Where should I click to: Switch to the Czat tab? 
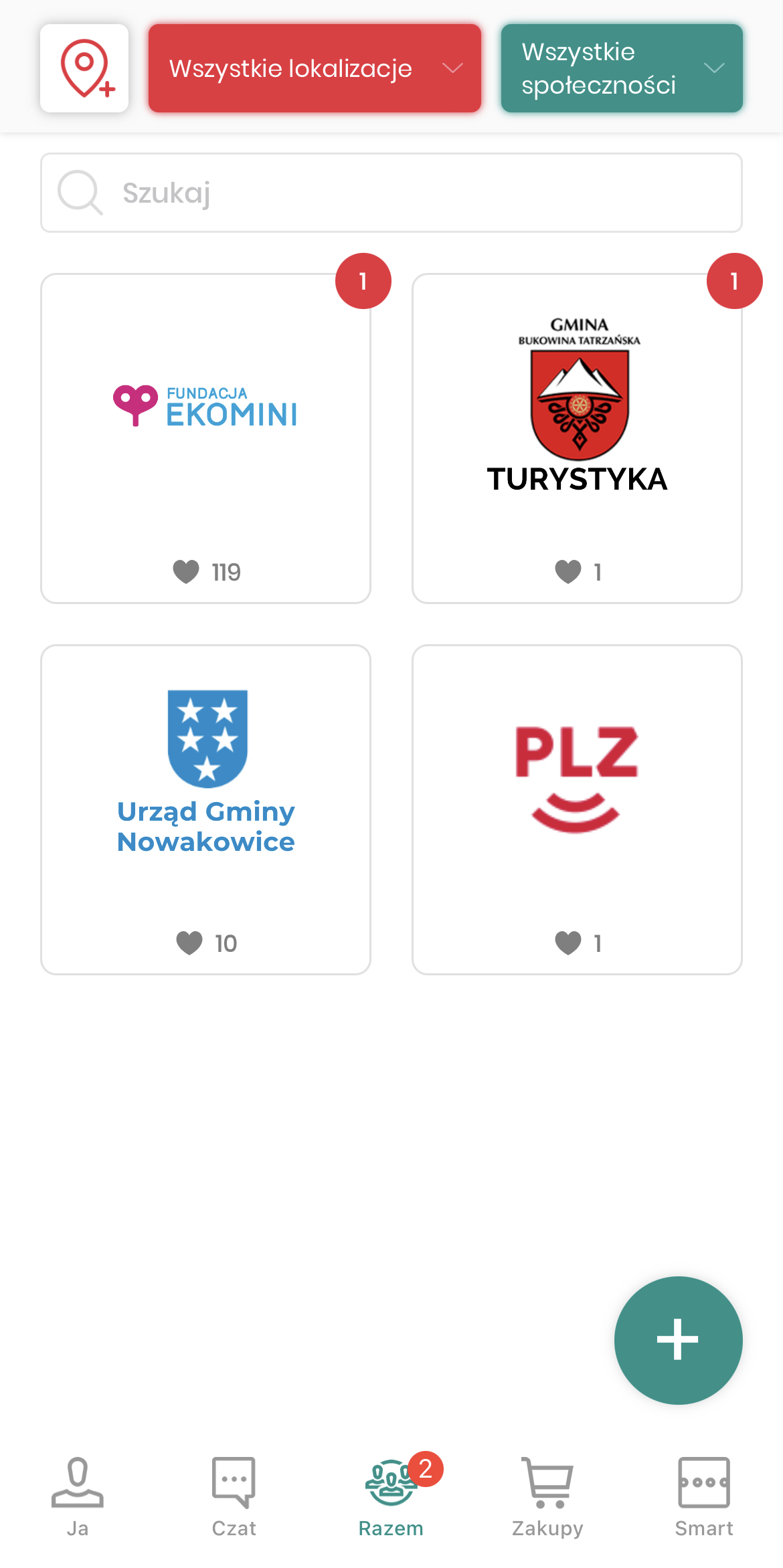click(234, 1496)
